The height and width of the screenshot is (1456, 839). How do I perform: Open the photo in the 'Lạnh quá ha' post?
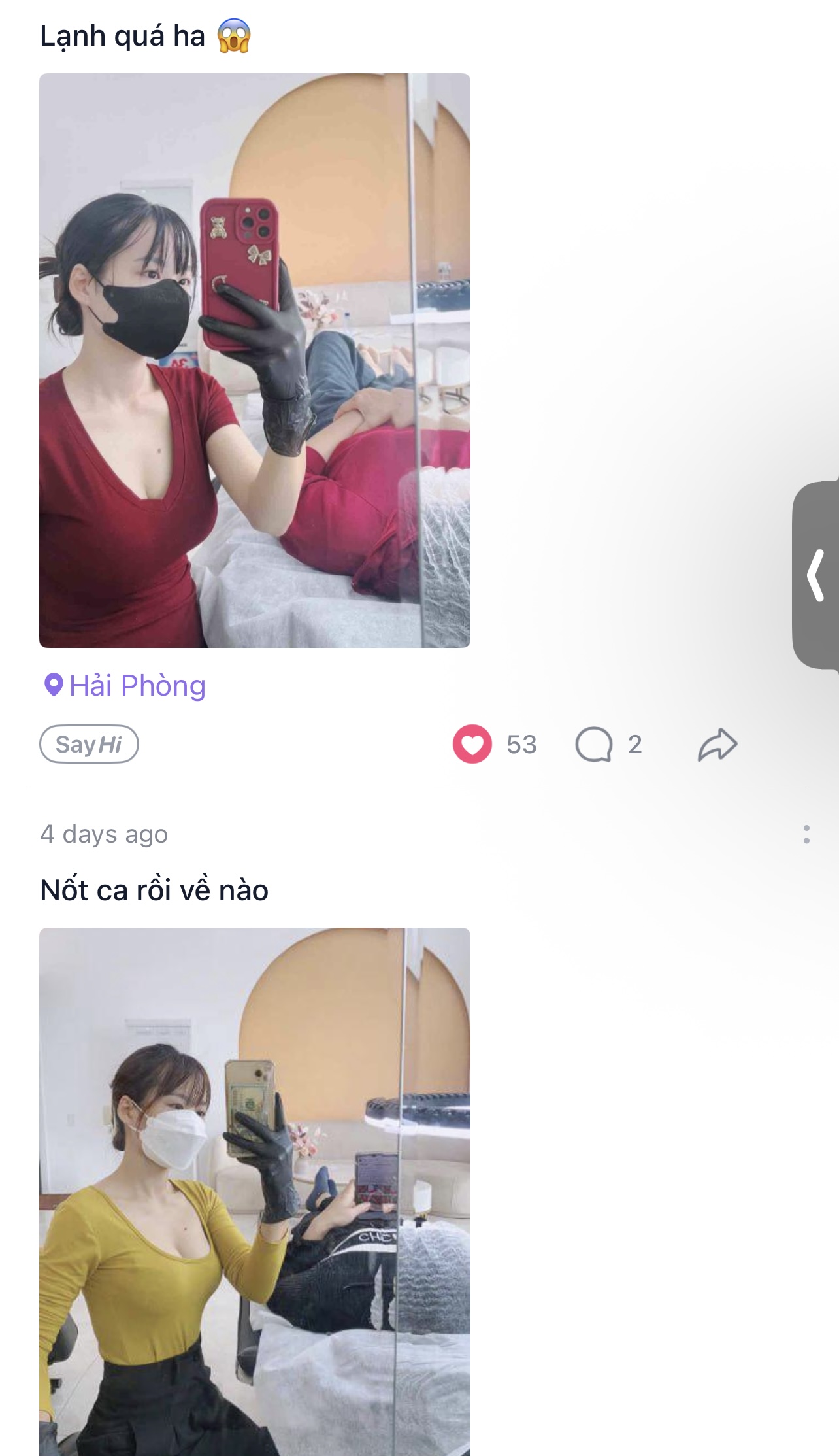click(x=254, y=360)
